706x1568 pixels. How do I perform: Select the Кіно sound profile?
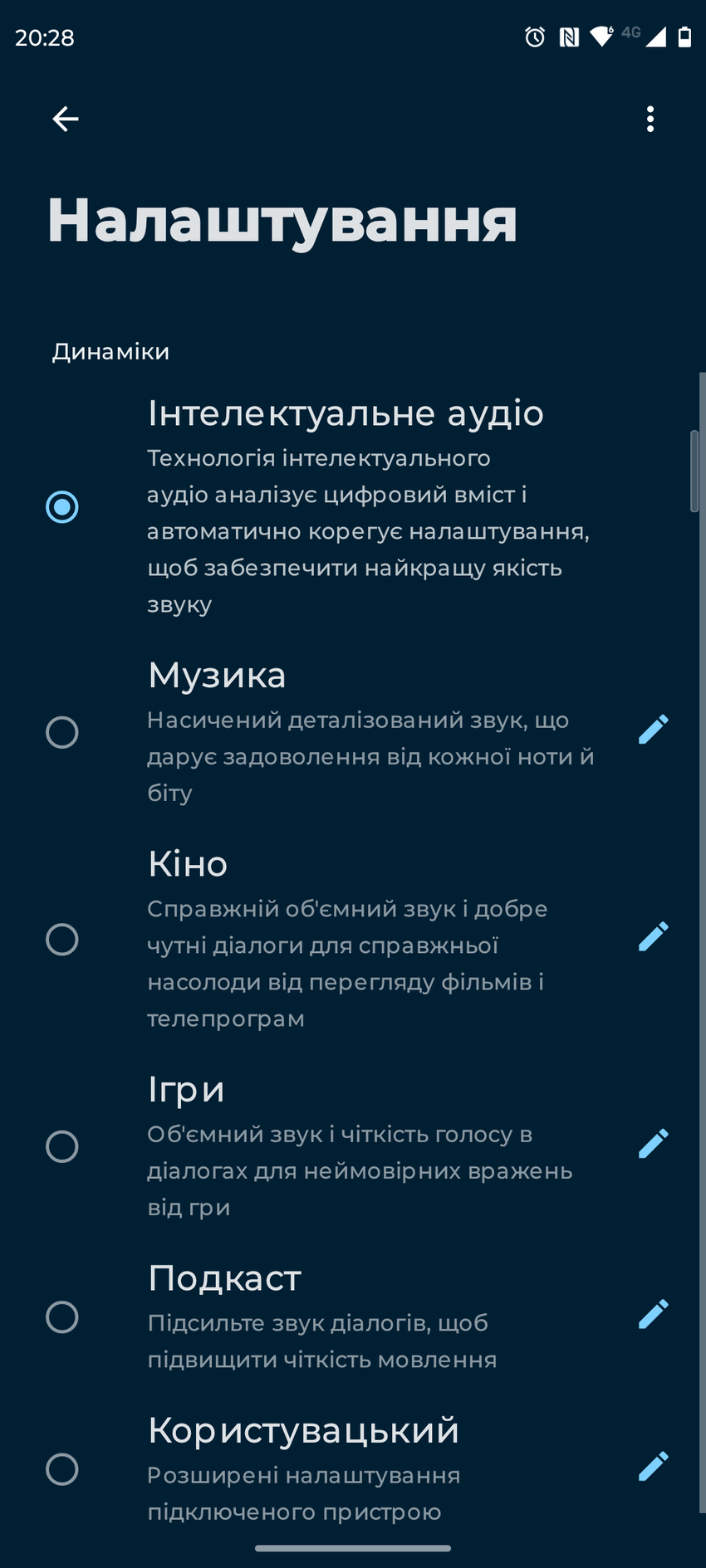click(62, 940)
